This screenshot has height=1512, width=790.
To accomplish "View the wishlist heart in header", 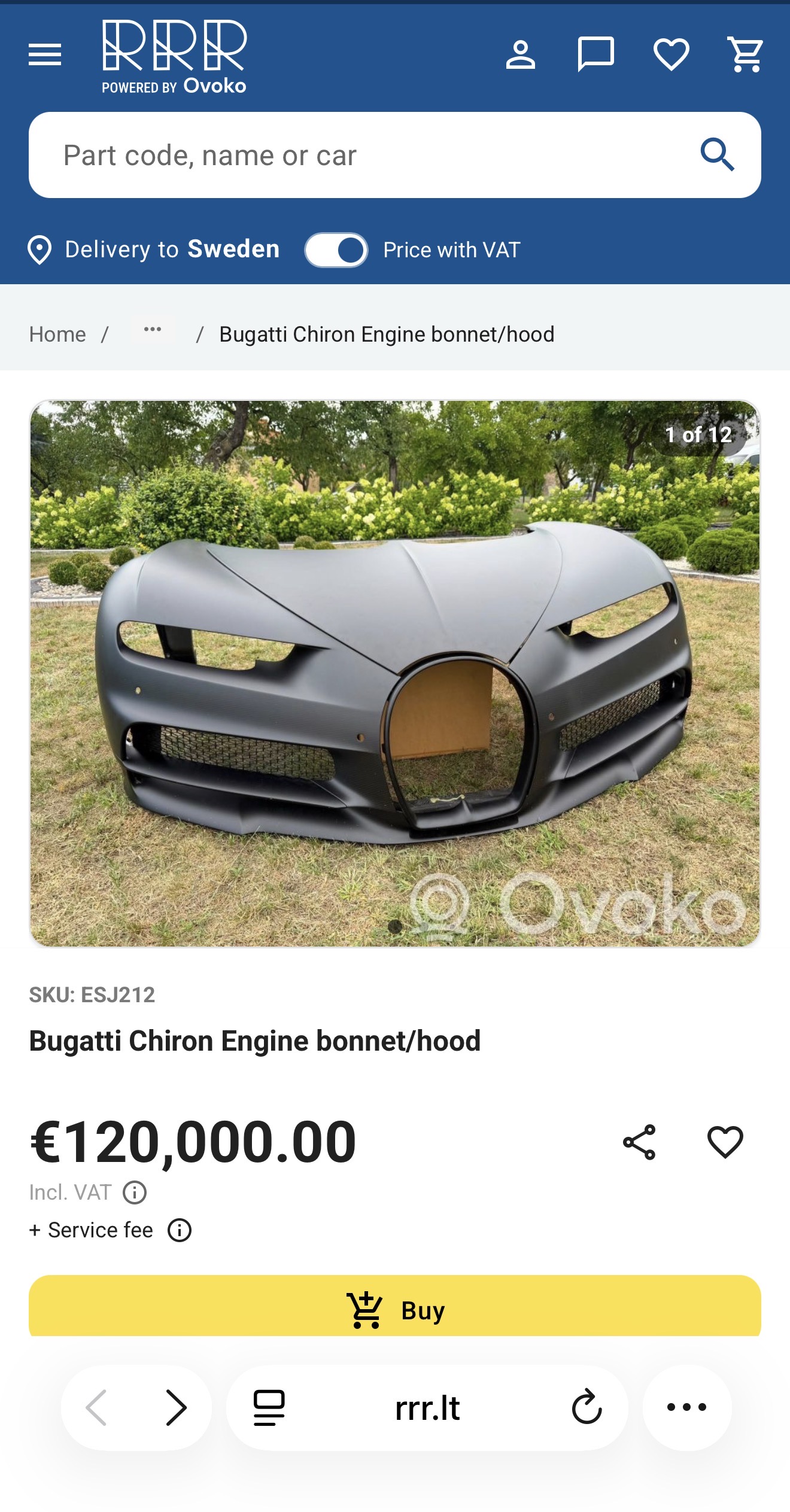I will pyautogui.click(x=671, y=54).
